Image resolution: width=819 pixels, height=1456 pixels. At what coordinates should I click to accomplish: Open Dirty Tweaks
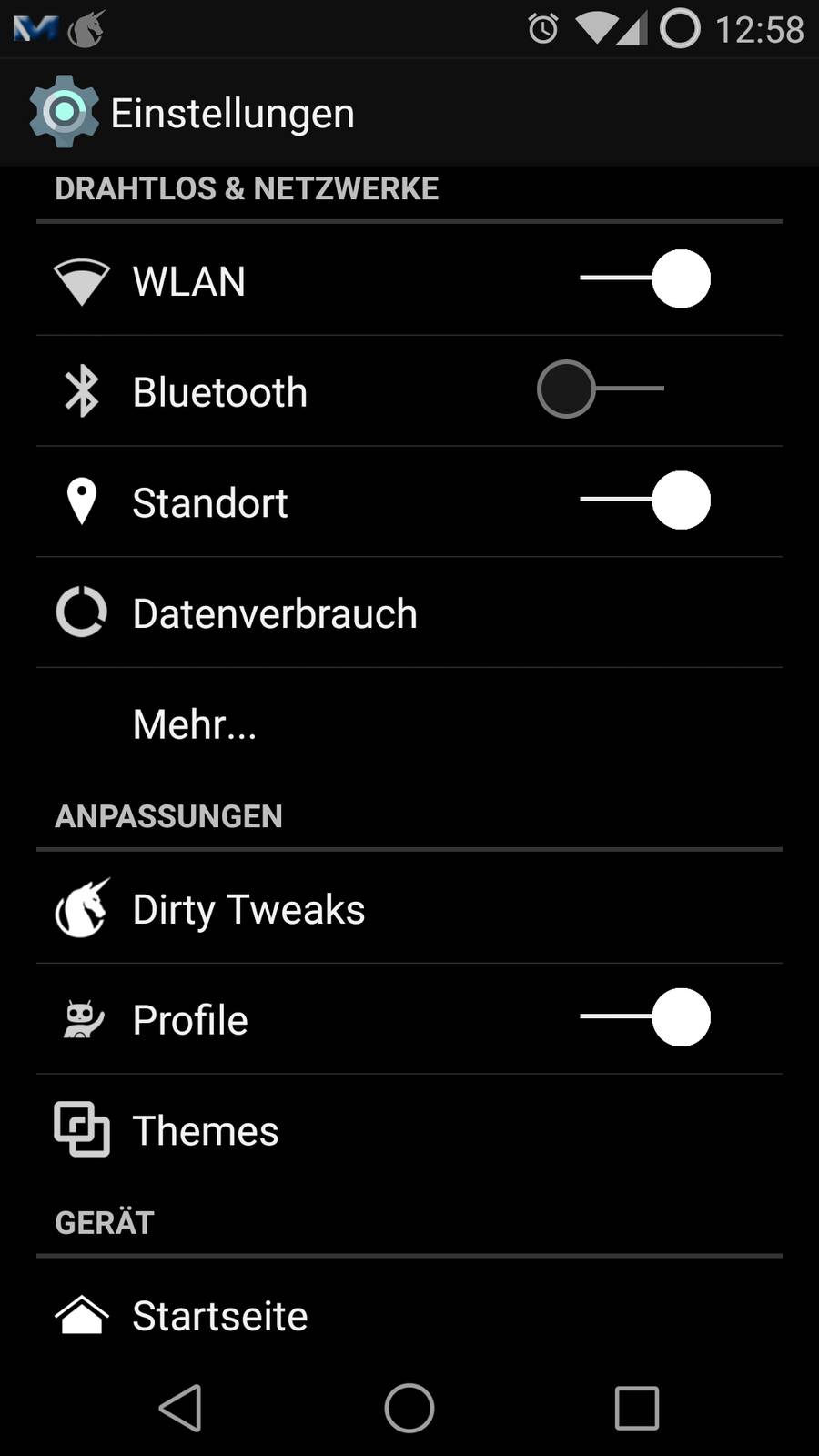(x=248, y=909)
